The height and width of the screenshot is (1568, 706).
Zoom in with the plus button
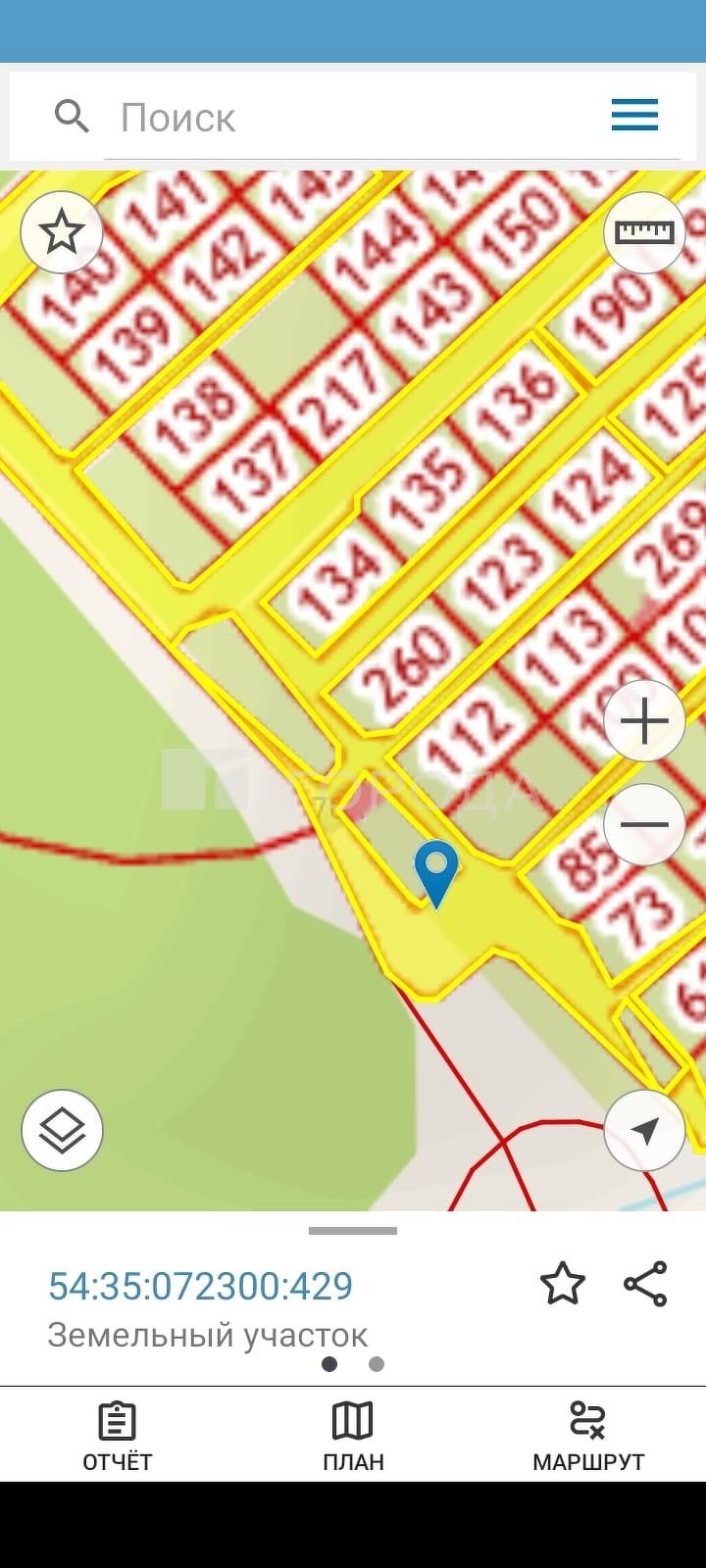click(644, 722)
